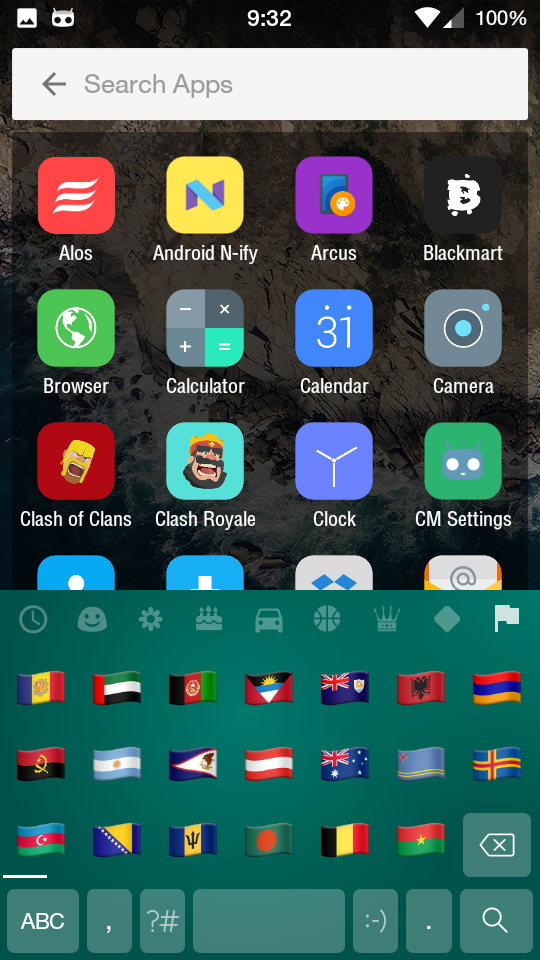540x960 pixels.
Task: Tap the back arrow in search bar
Action: click(54, 84)
